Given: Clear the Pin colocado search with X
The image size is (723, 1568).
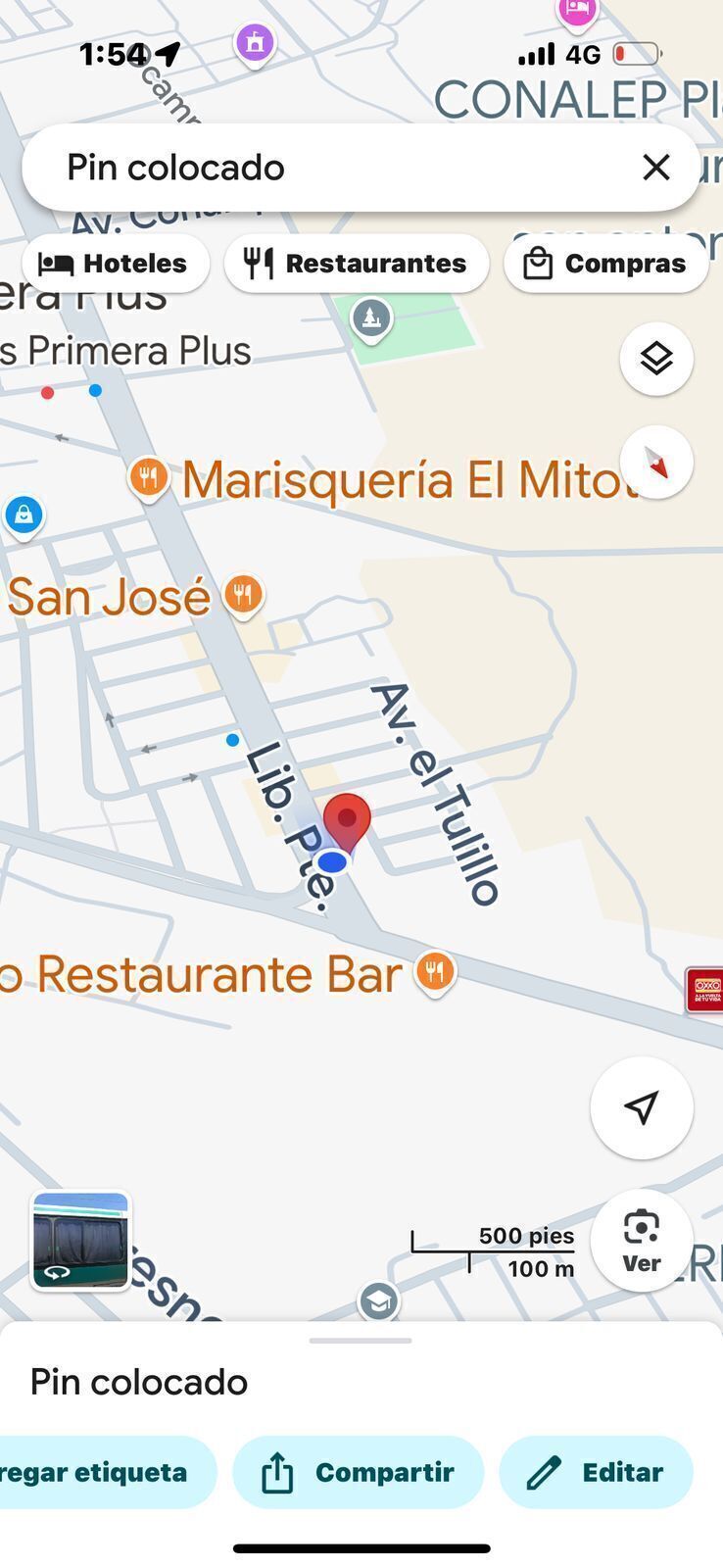Looking at the screenshot, I should (x=655, y=168).
